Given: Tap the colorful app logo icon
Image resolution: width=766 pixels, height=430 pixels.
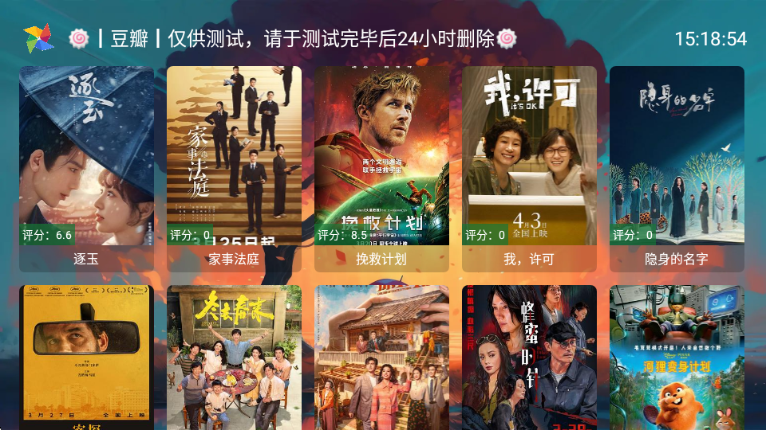Looking at the screenshot, I should (x=39, y=39).
